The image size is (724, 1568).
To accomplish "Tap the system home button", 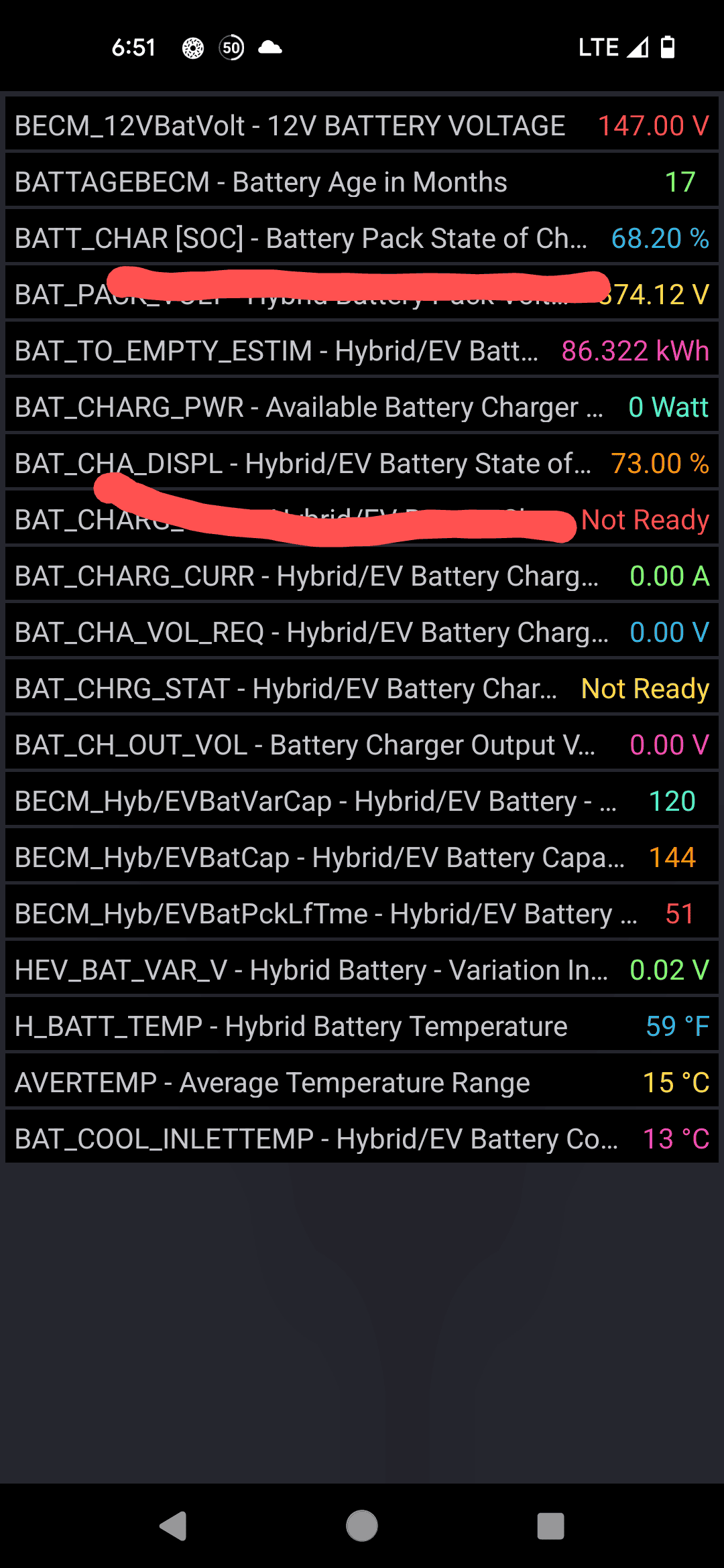I will (362, 1526).
